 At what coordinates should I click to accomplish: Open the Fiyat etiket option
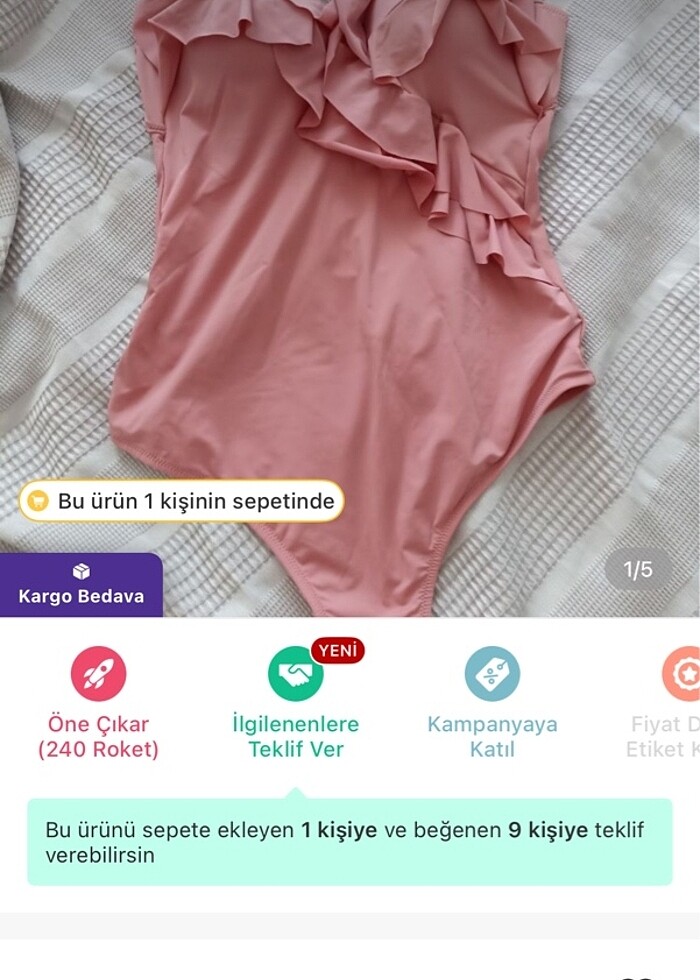pyautogui.click(x=670, y=702)
